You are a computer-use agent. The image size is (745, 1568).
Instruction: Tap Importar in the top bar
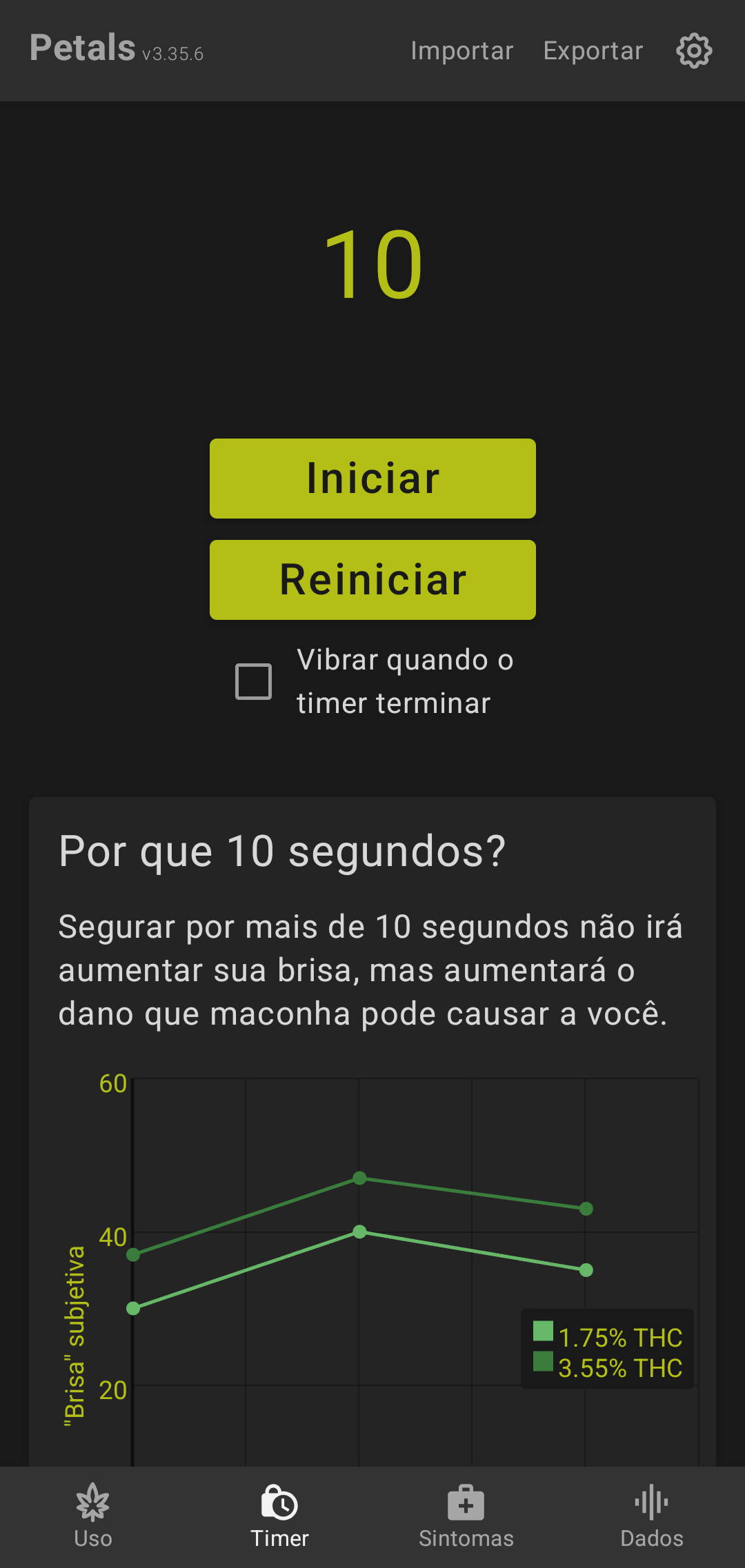[461, 51]
